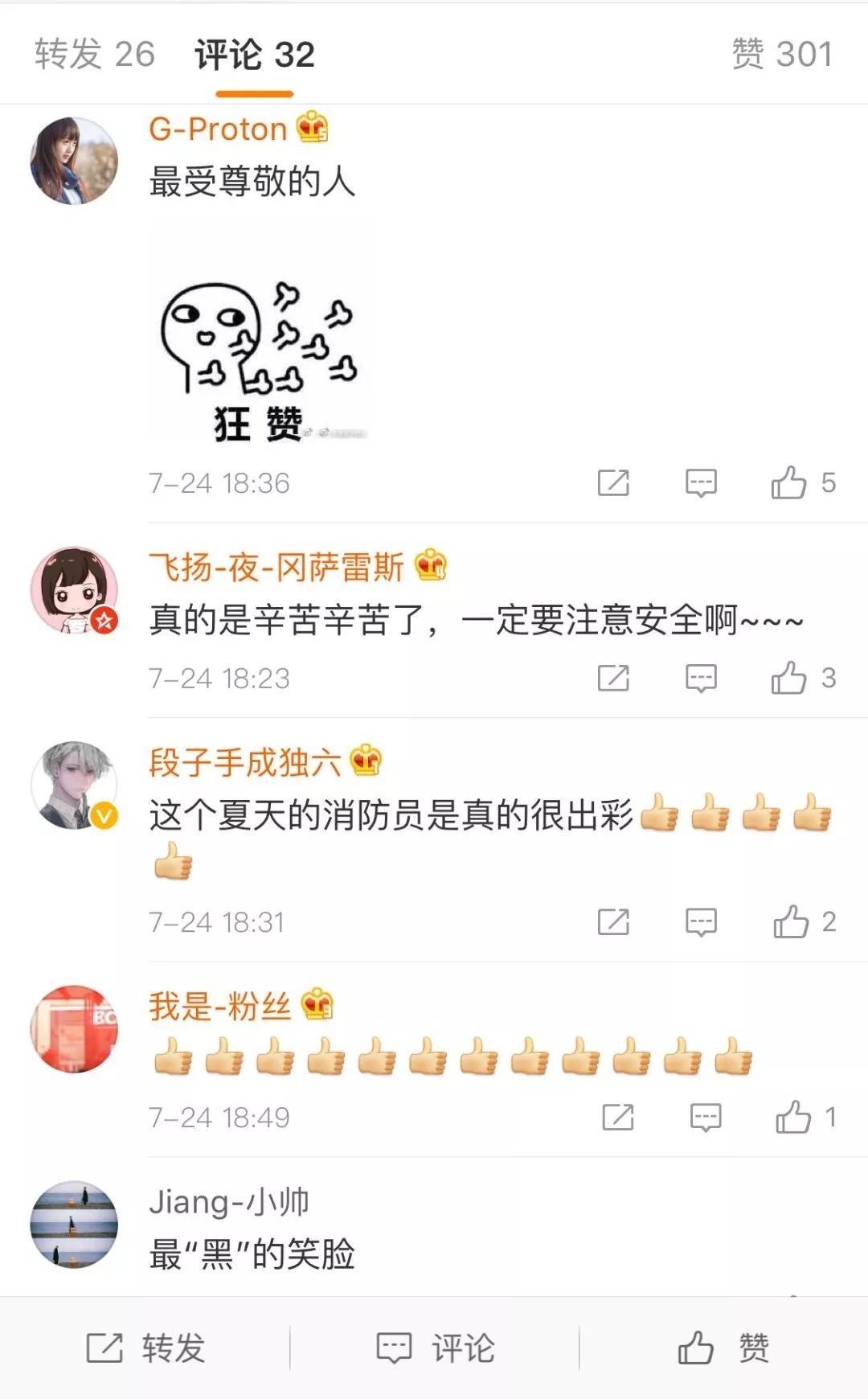Open 段子手成独六's profile name
868x1399 pixels.
pos(245,762)
